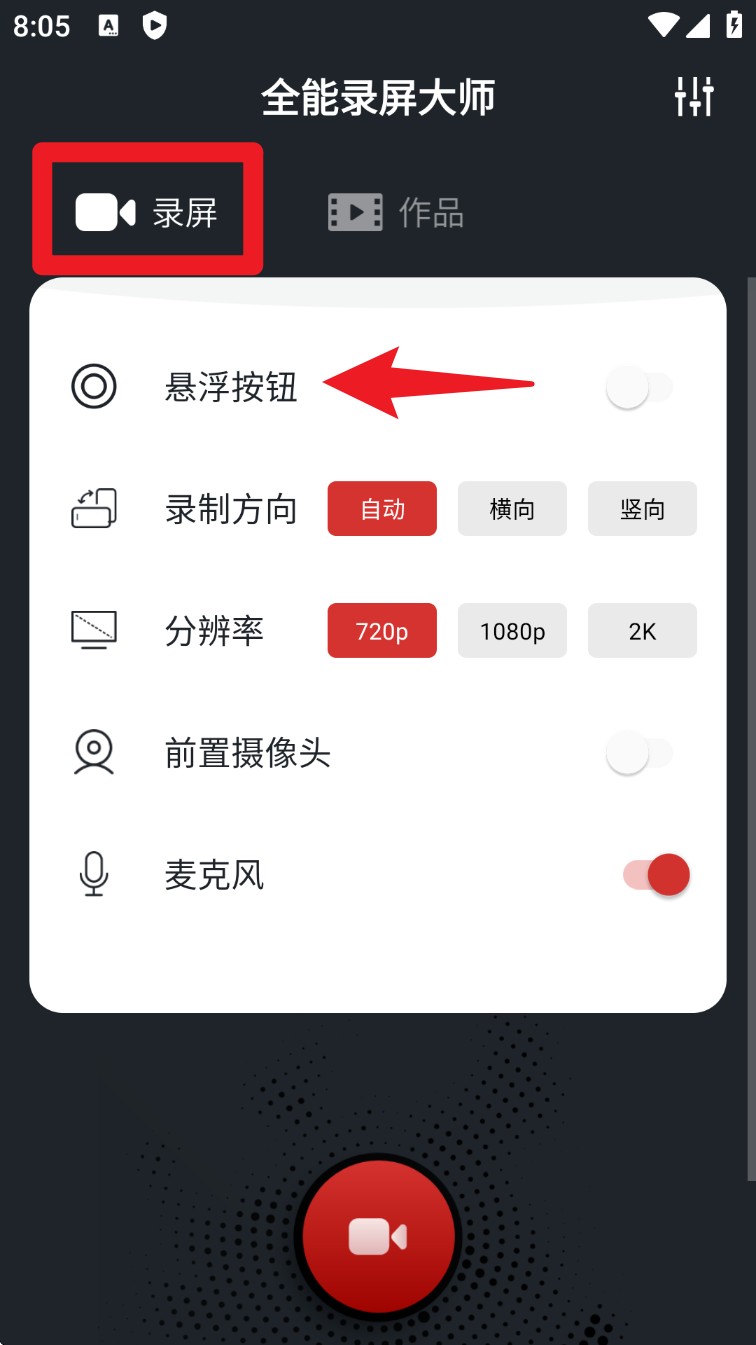This screenshot has width=756, height=1345.
Task: Disable the 麦克风 switch
Action: click(656, 875)
